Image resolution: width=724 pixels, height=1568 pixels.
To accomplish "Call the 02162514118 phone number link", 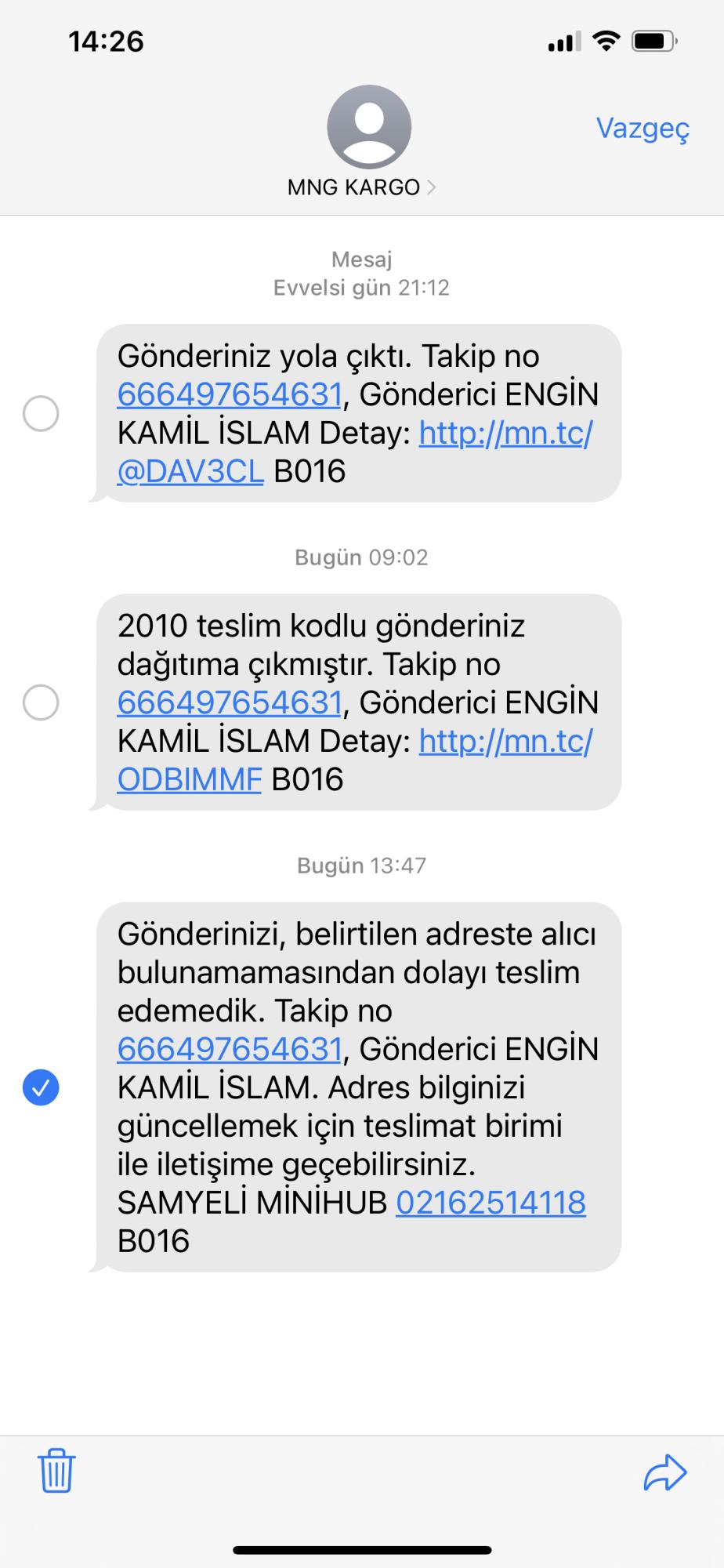I will [x=492, y=1201].
